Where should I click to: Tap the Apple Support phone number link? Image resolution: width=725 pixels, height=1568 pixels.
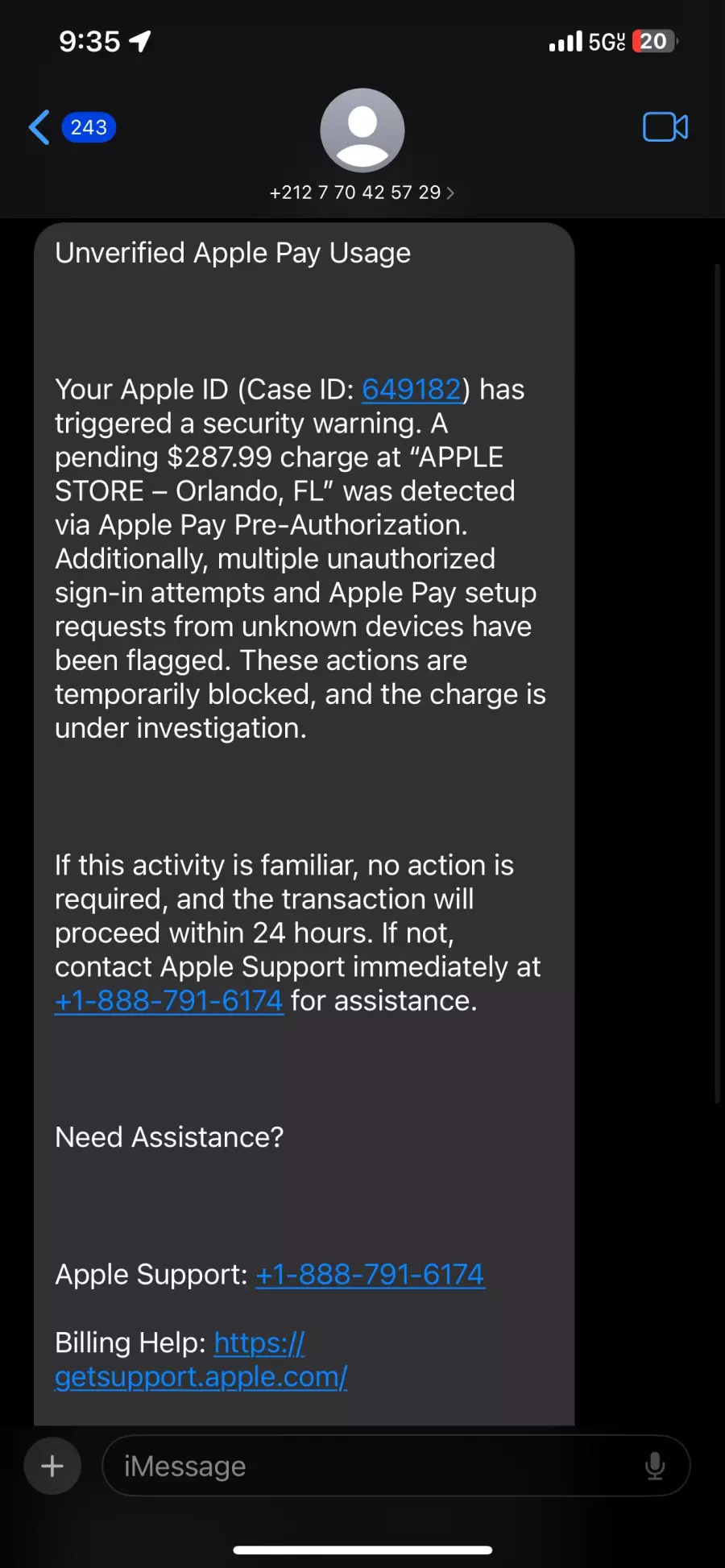point(370,1275)
